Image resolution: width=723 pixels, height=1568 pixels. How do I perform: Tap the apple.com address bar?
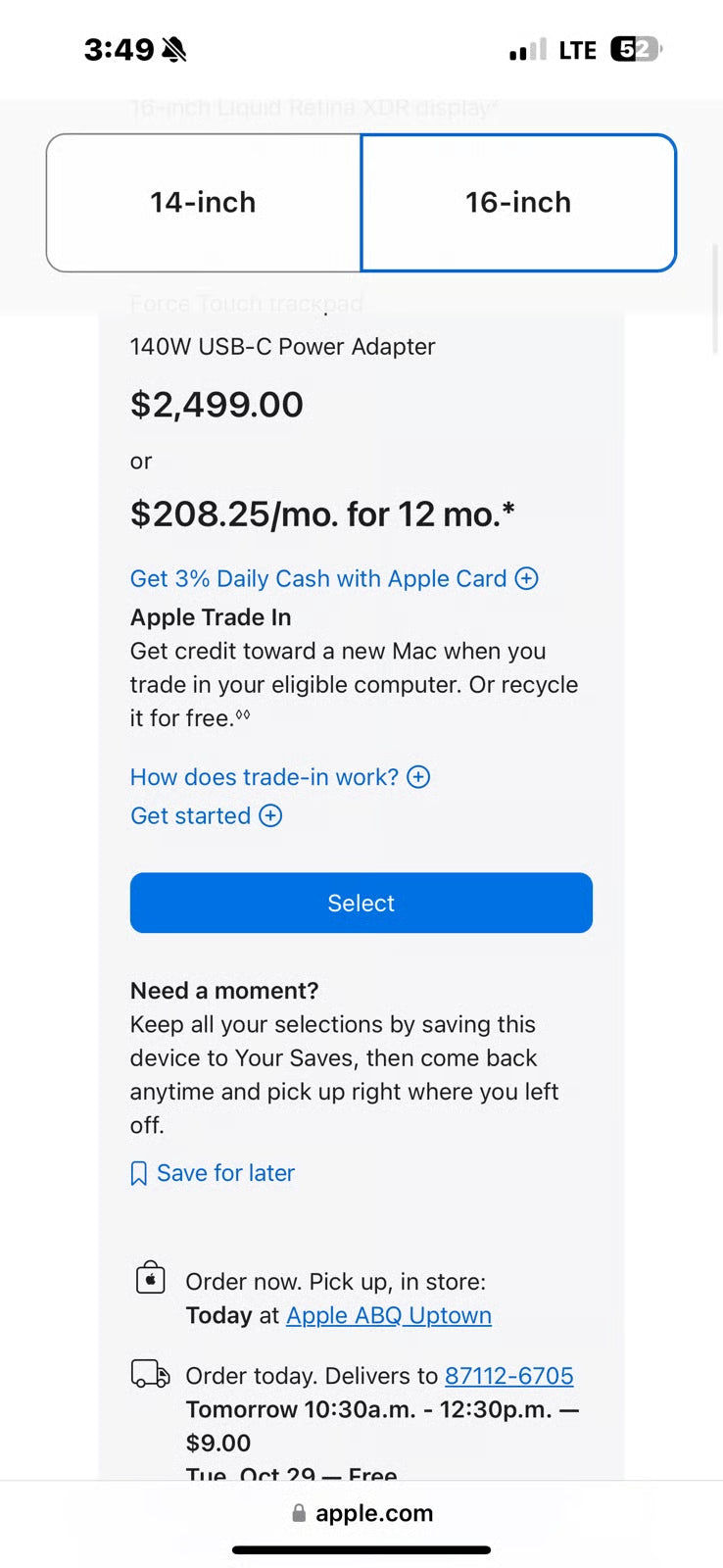click(361, 1513)
